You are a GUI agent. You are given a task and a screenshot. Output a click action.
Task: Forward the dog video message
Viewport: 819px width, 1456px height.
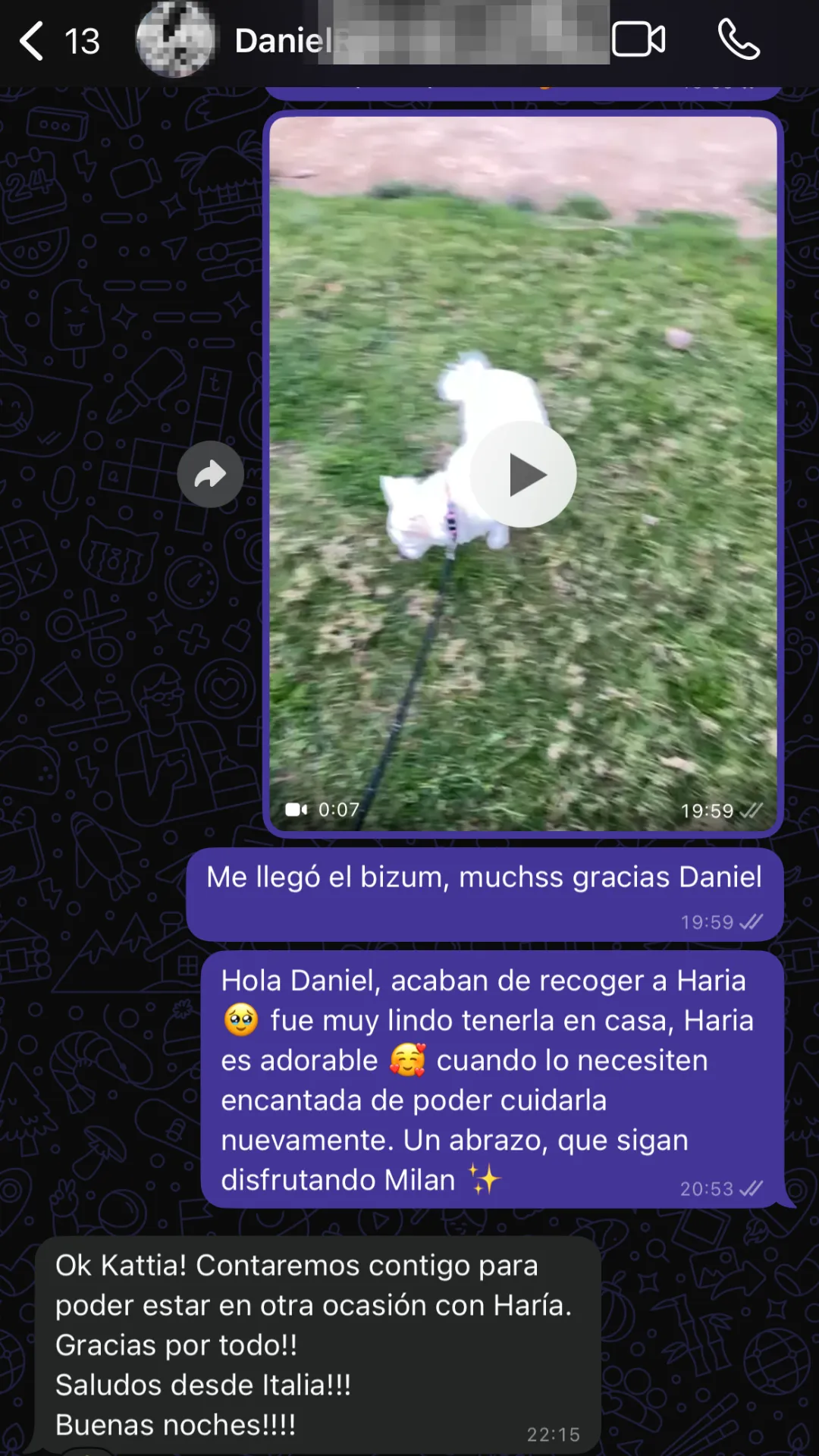210,475
